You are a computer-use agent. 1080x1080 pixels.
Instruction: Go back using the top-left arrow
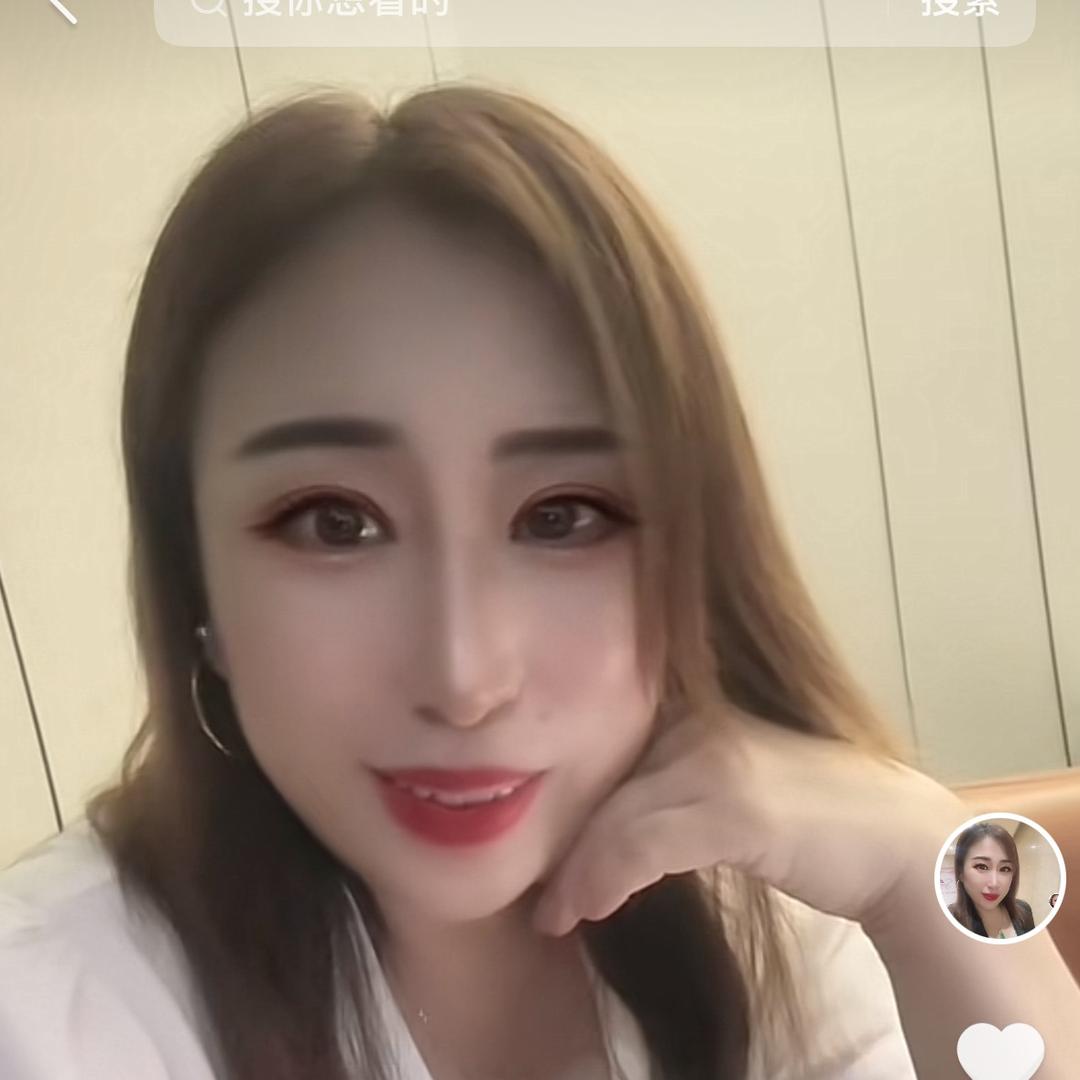coord(62,8)
